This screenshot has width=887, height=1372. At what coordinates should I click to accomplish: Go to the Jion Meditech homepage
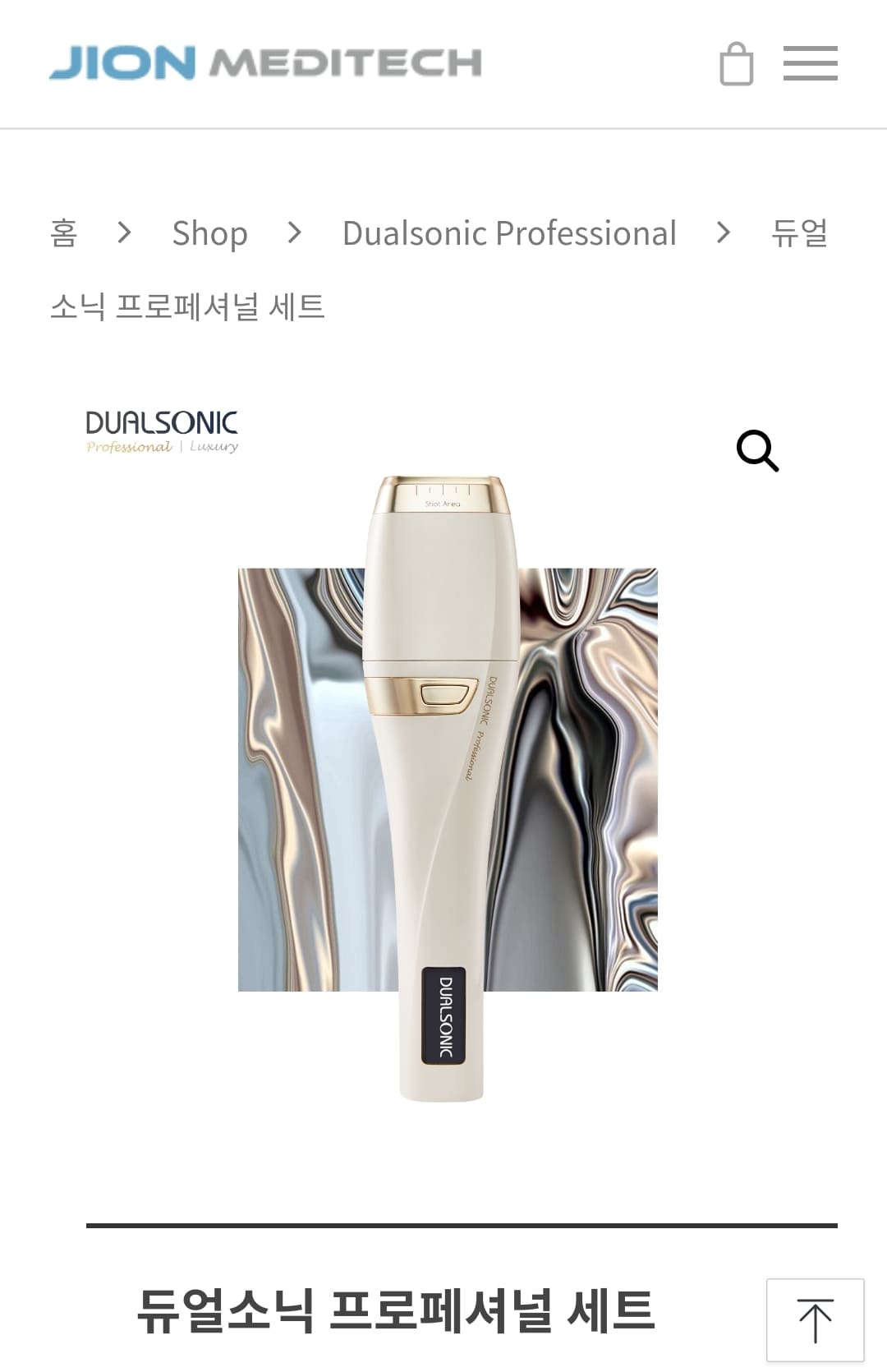[265, 63]
